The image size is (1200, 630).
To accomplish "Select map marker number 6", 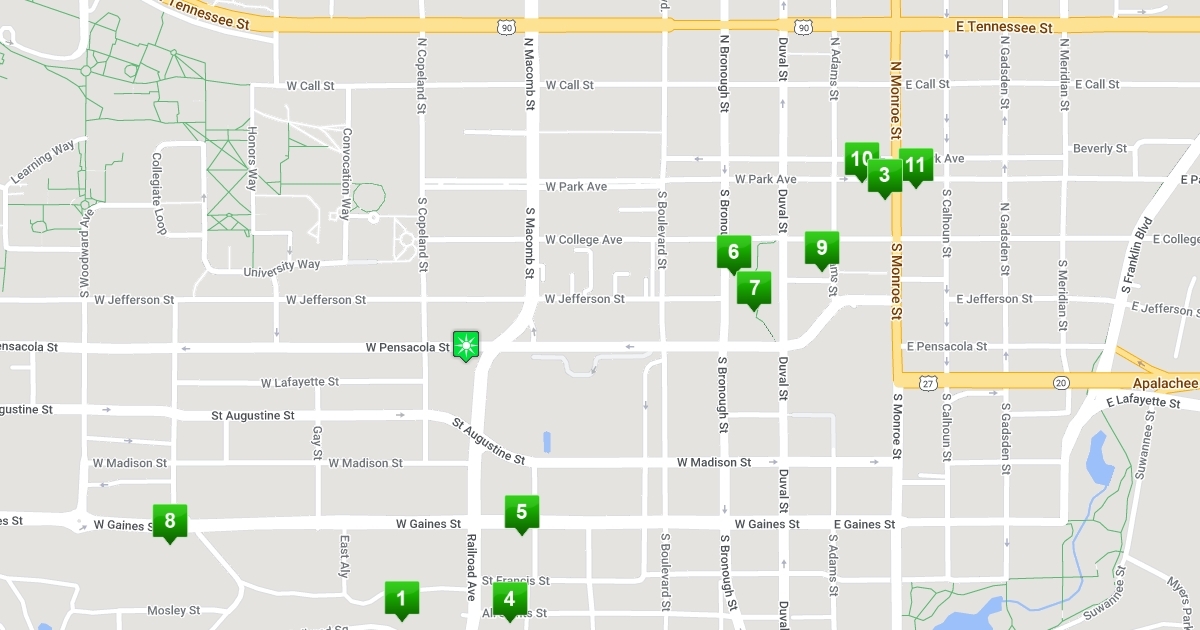I will 733,252.
